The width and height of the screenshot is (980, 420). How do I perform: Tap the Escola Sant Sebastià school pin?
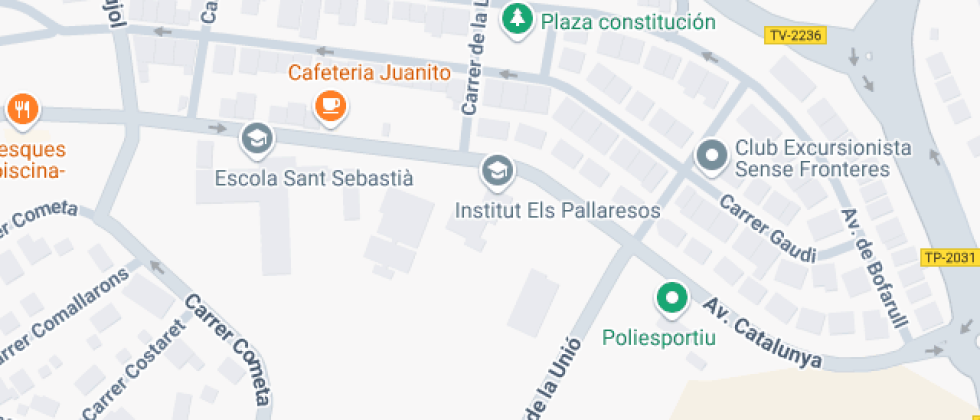[258, 140]
